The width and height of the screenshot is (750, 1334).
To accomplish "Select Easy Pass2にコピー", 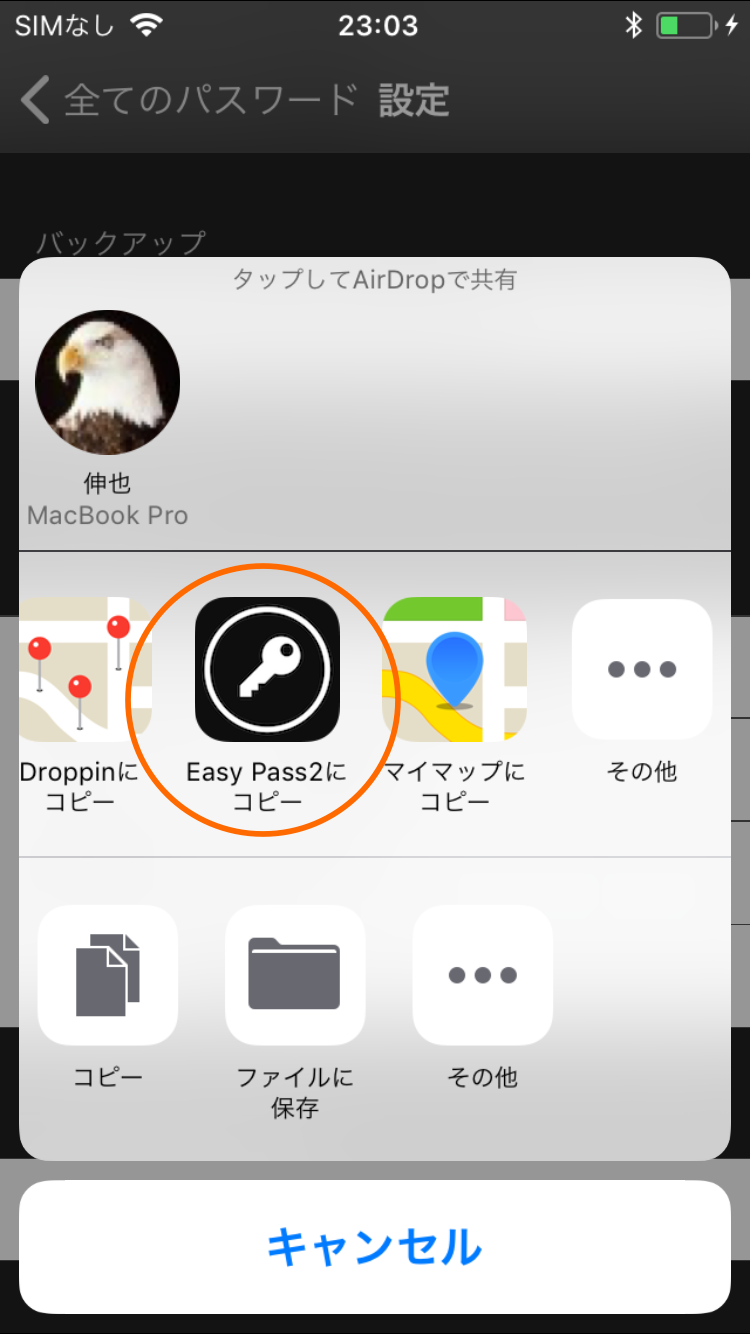I will coord(266,668).
